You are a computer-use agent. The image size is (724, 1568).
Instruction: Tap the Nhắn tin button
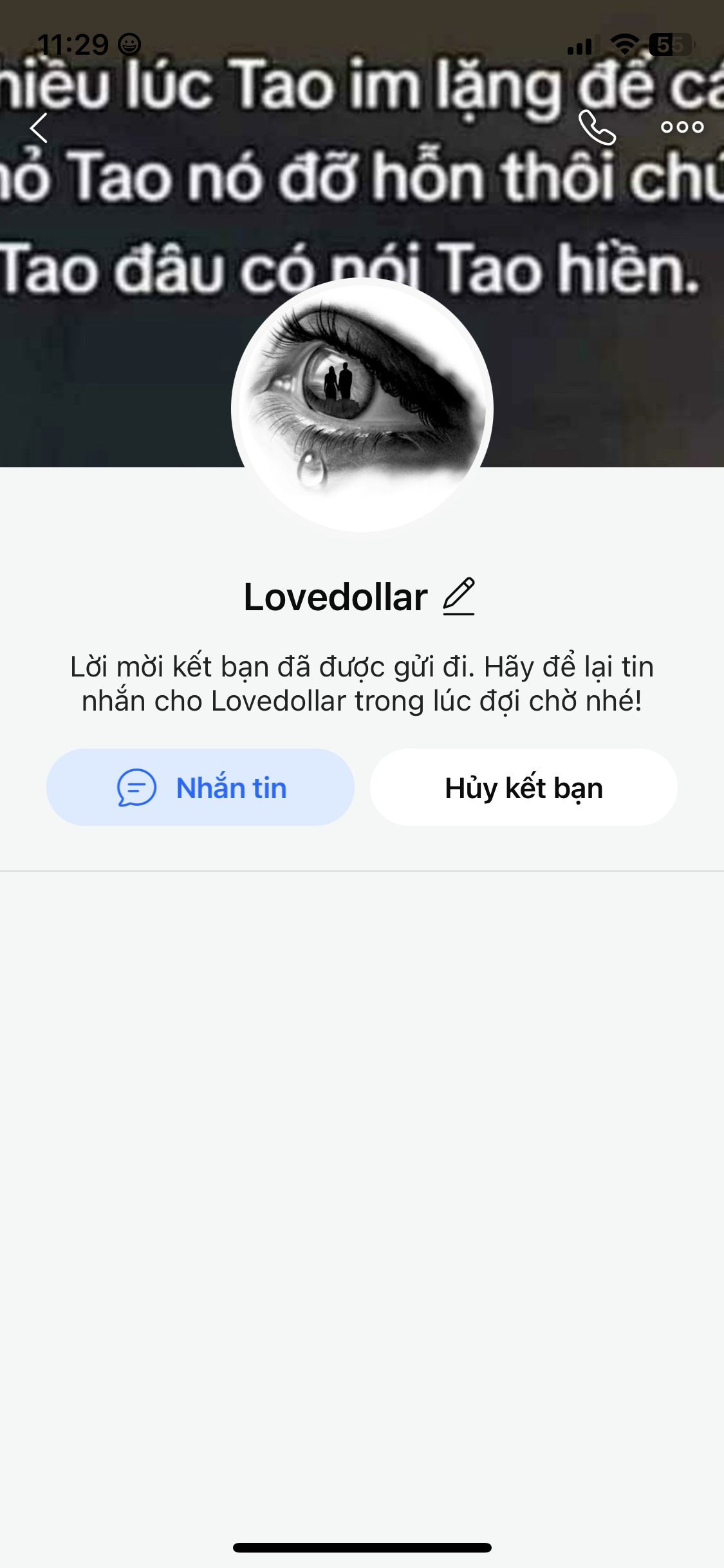tap(200, 787)
